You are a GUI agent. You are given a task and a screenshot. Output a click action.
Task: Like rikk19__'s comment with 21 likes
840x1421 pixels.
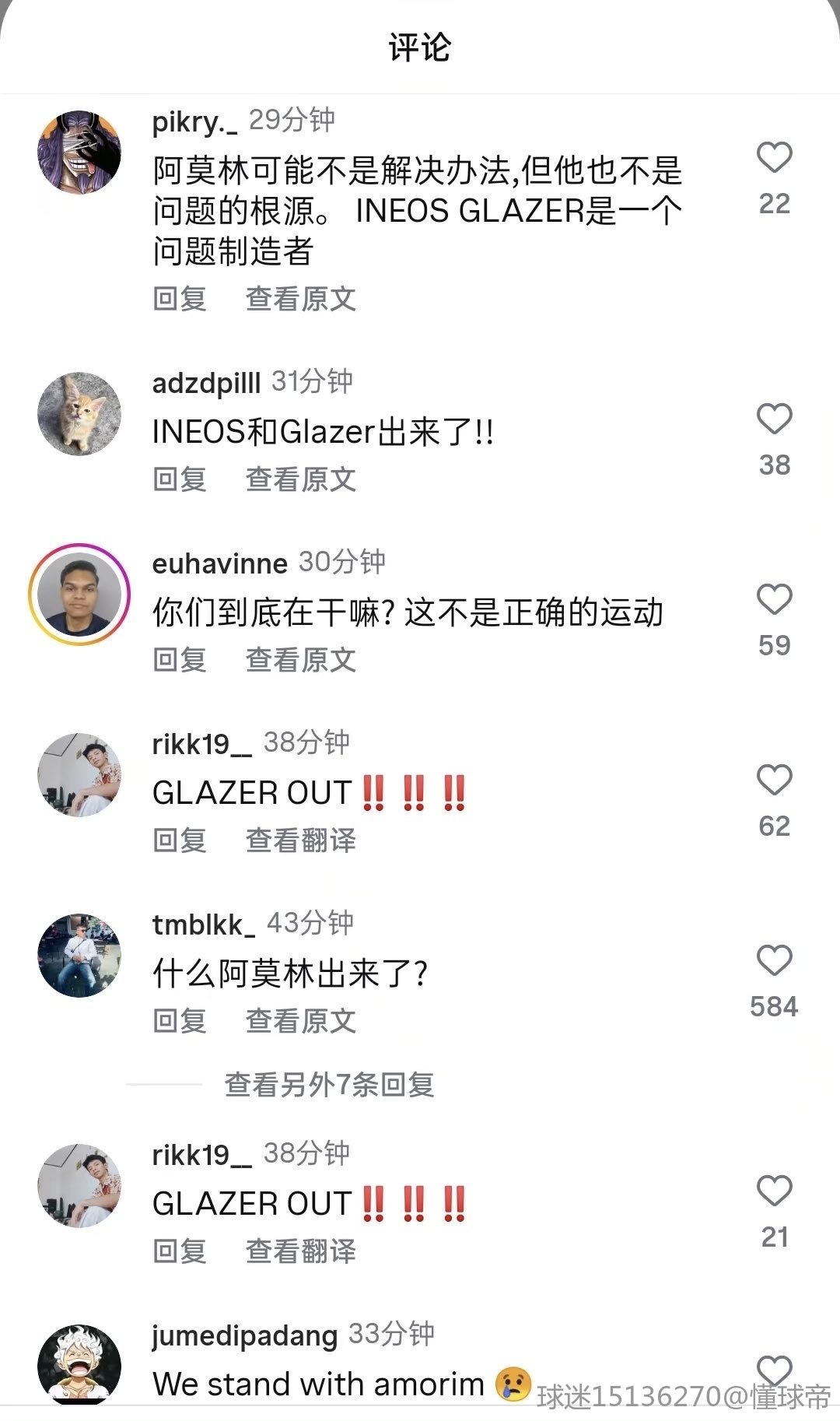[774, 1191]
